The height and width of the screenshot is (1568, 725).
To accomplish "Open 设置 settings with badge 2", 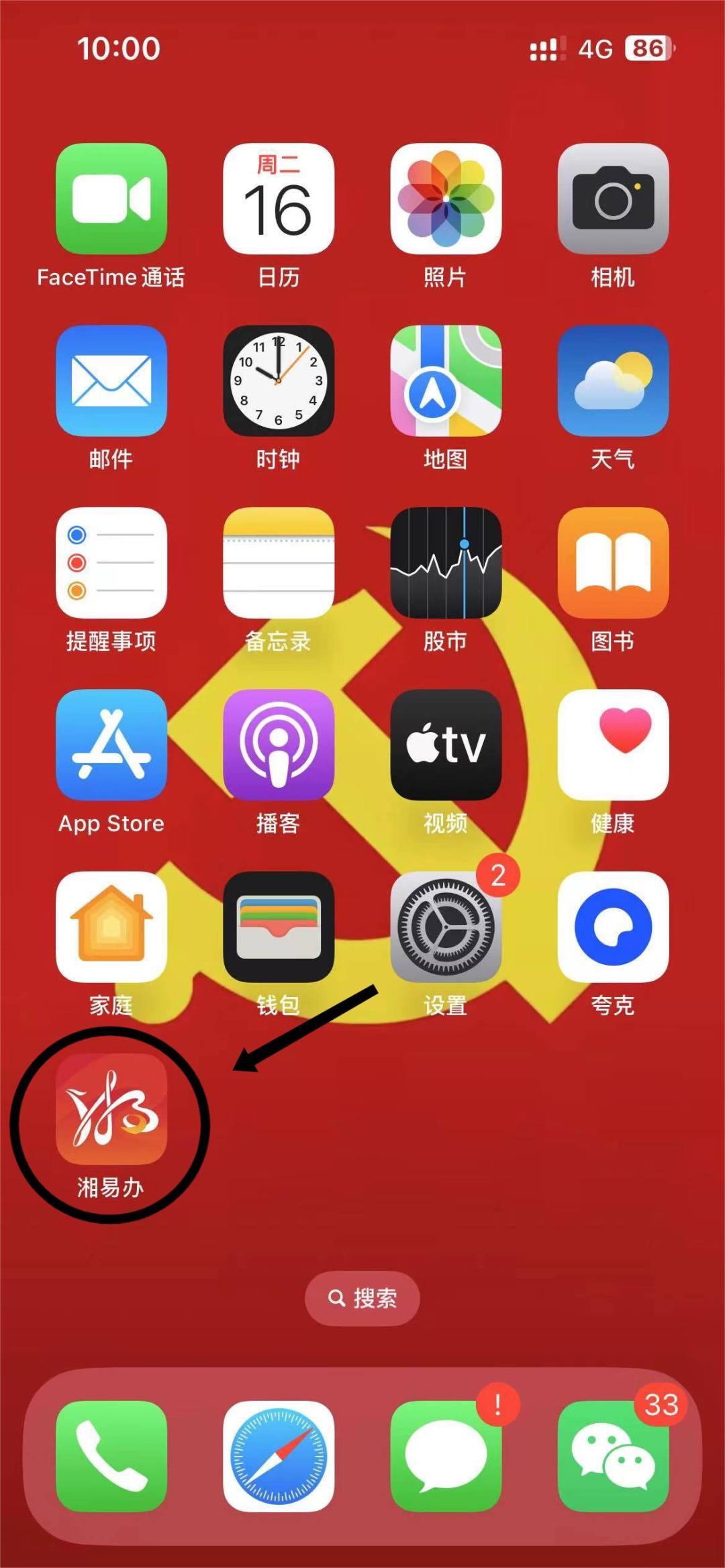I will (446, 927).
